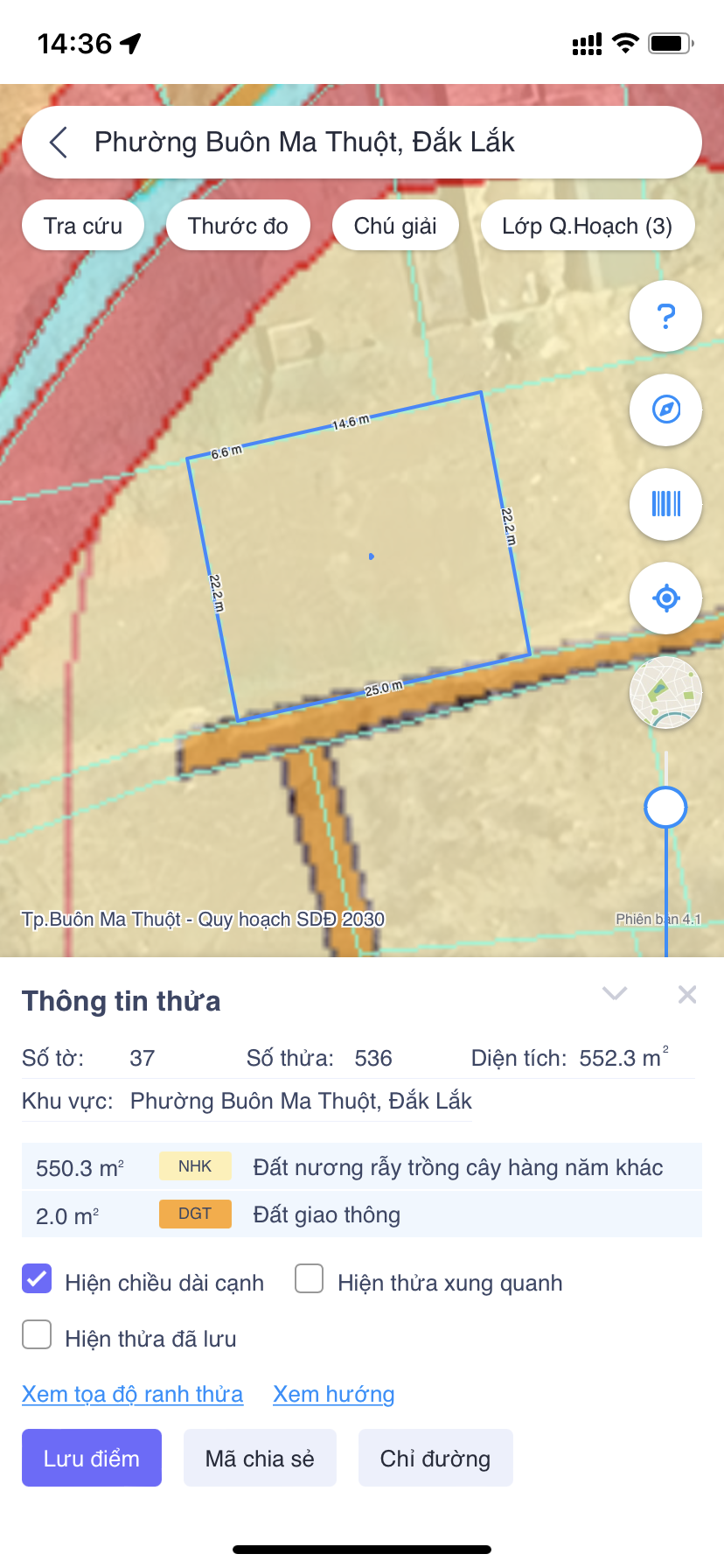Tap the Mã chia sẻ button
The width and height of the screenshot is (724, 1568).
(260, 1458)
